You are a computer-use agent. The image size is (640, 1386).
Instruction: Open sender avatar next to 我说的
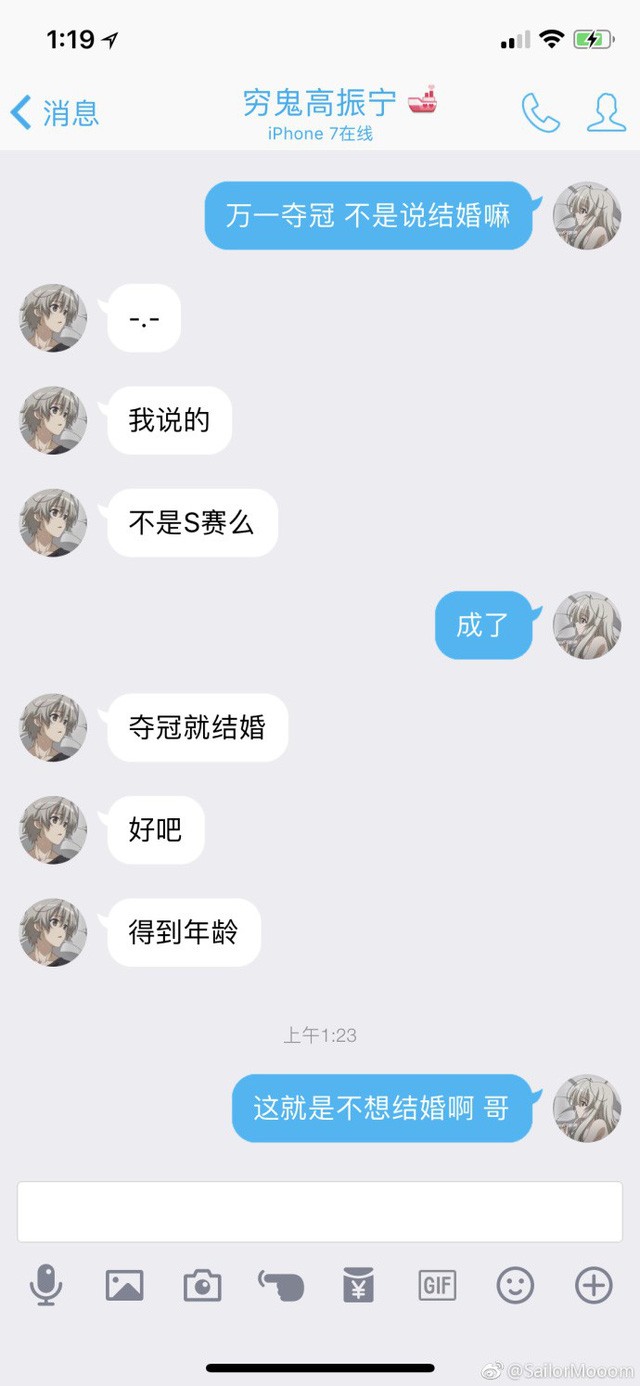pos(53,421)
